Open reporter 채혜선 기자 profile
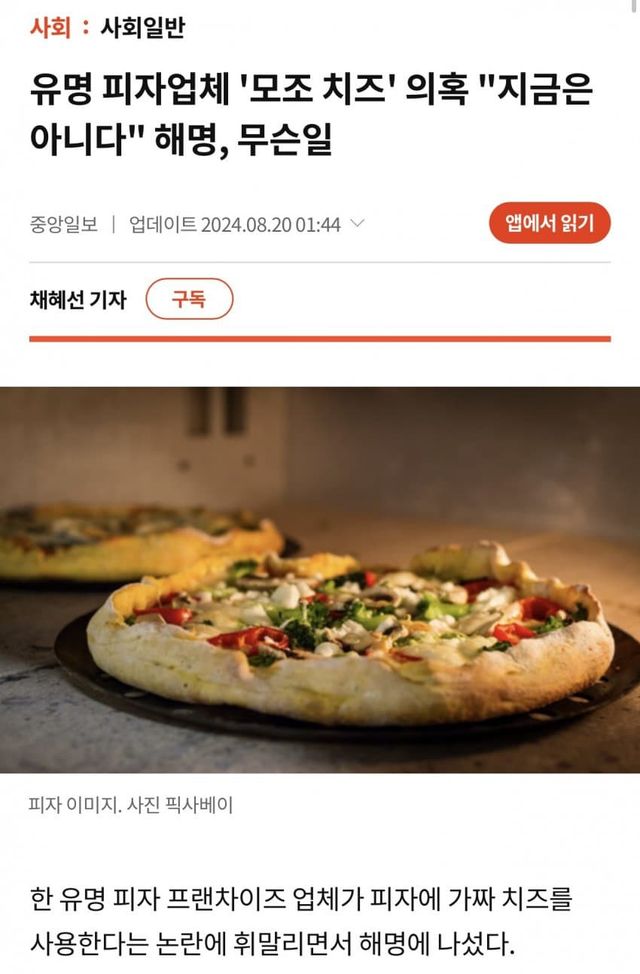This screenshot has height=974, width=640. click(x=78, y=299)
